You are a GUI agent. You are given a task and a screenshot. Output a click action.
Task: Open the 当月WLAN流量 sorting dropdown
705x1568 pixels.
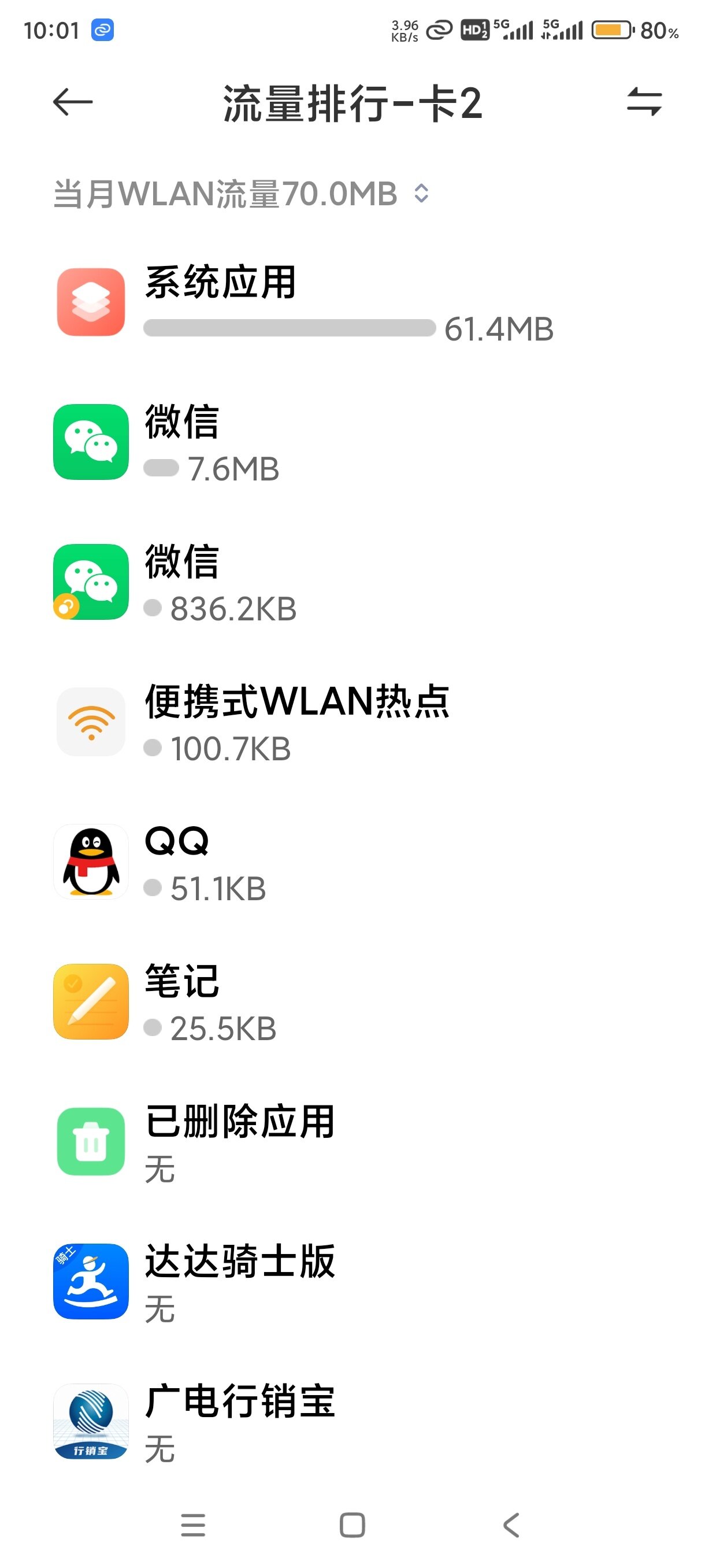pos(242,194)
